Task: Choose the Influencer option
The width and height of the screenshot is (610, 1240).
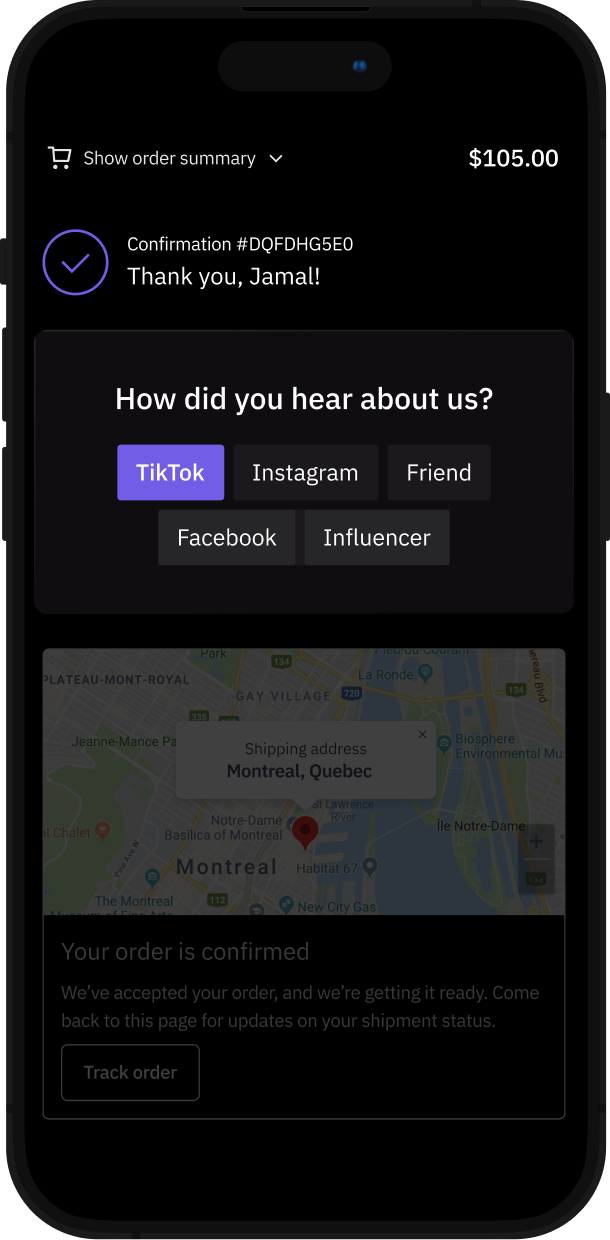Action: (x=376, y=538)
